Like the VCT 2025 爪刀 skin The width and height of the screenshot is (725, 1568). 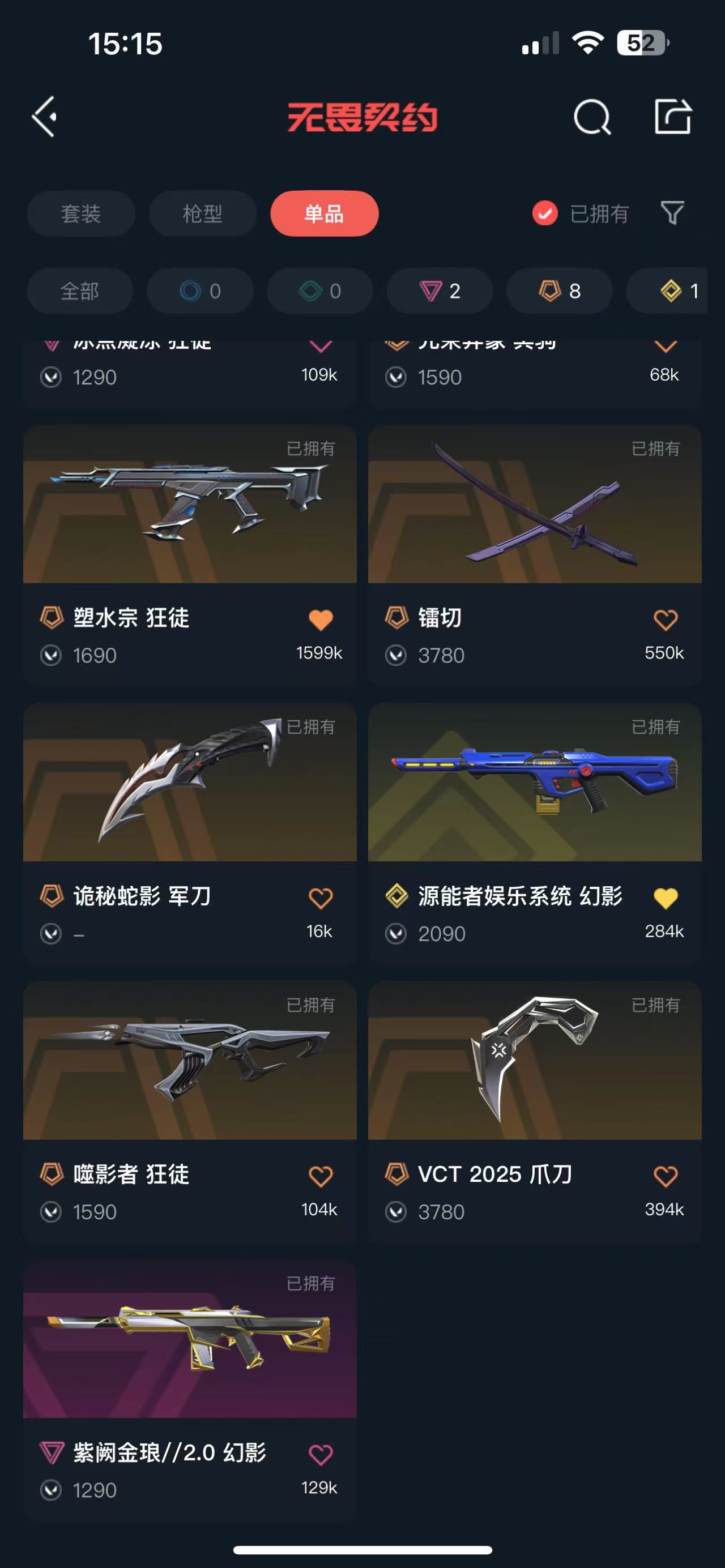point(666,1176)
